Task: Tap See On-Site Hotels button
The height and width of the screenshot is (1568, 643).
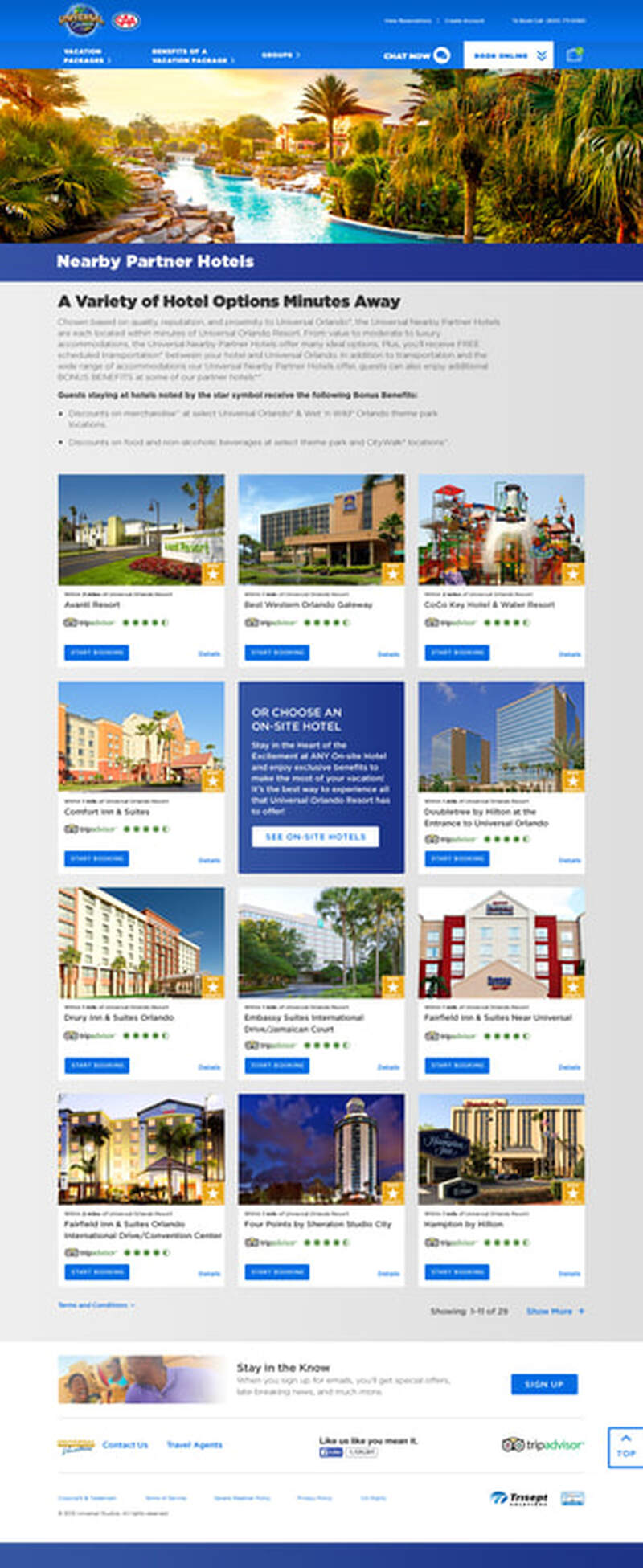Action: coord(315,837)
